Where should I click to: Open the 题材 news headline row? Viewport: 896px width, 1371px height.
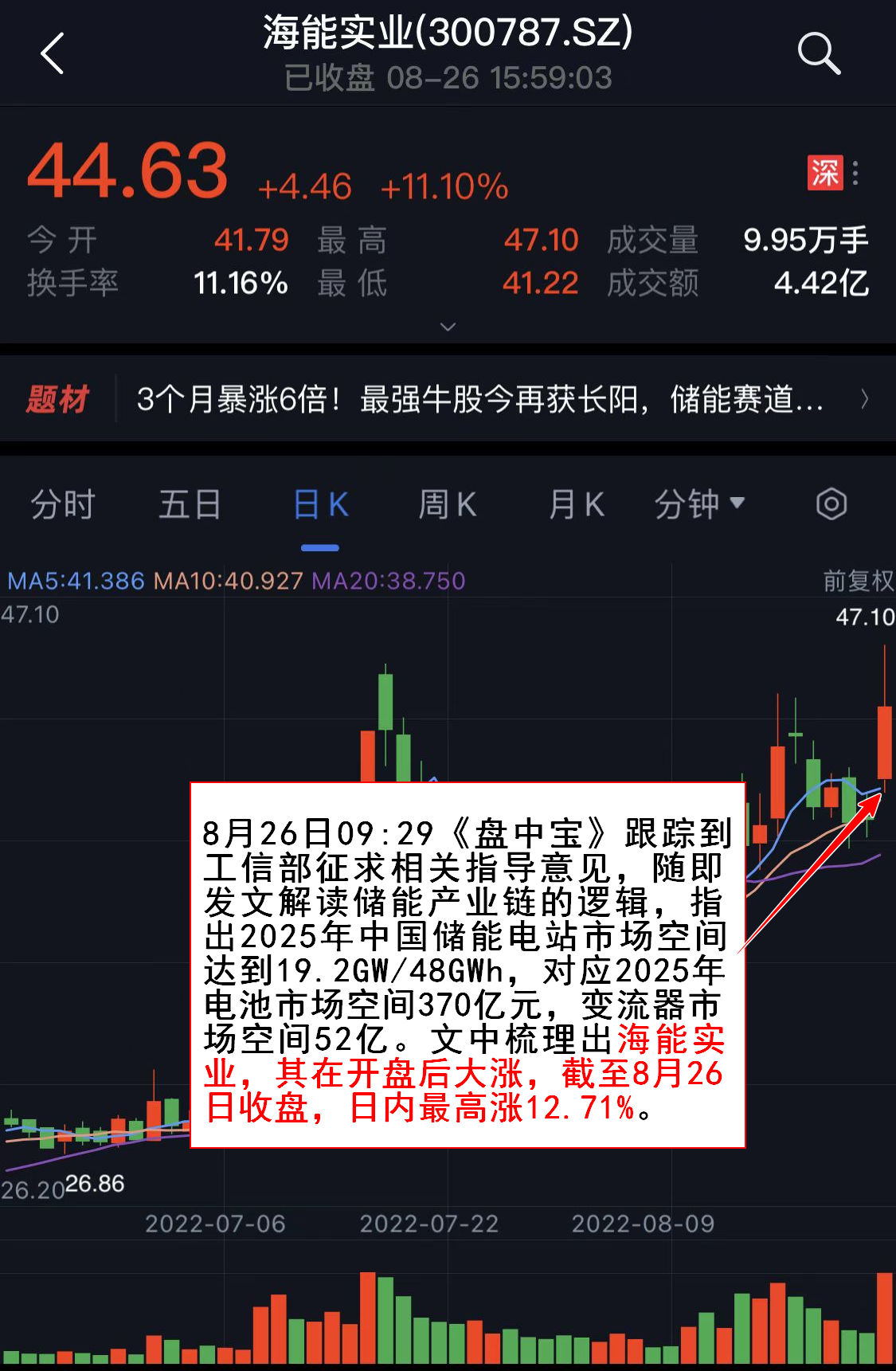click(x=478, y=399)
